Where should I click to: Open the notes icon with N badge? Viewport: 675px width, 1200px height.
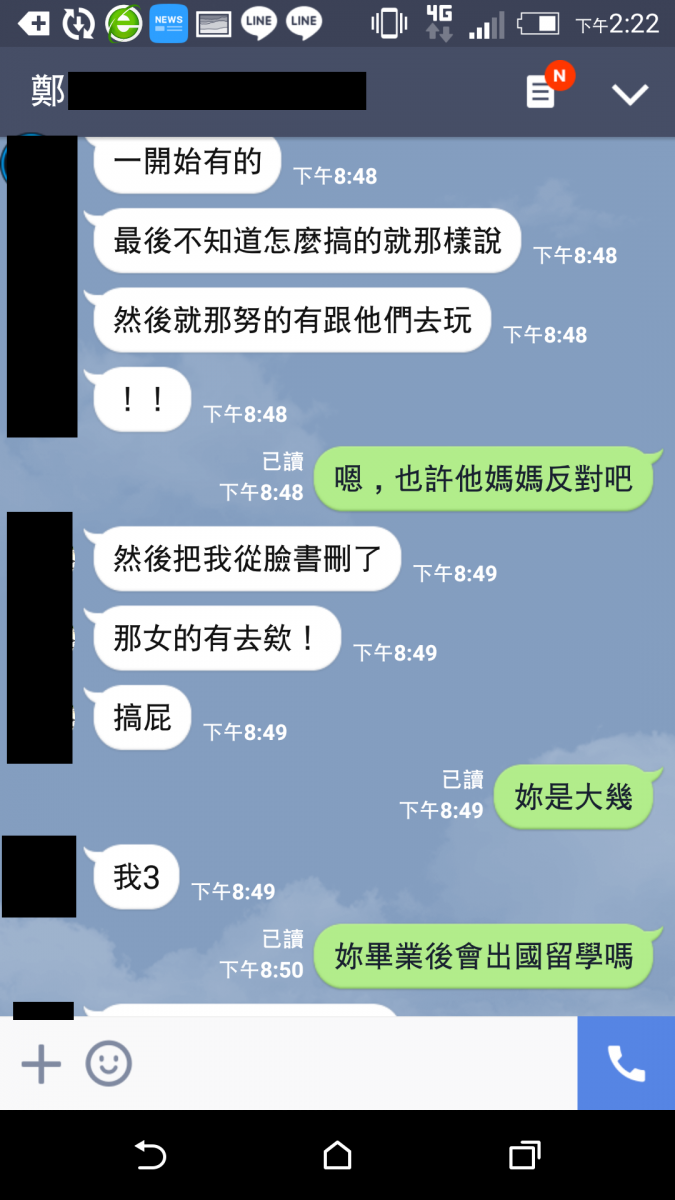(x=542, y=93)
